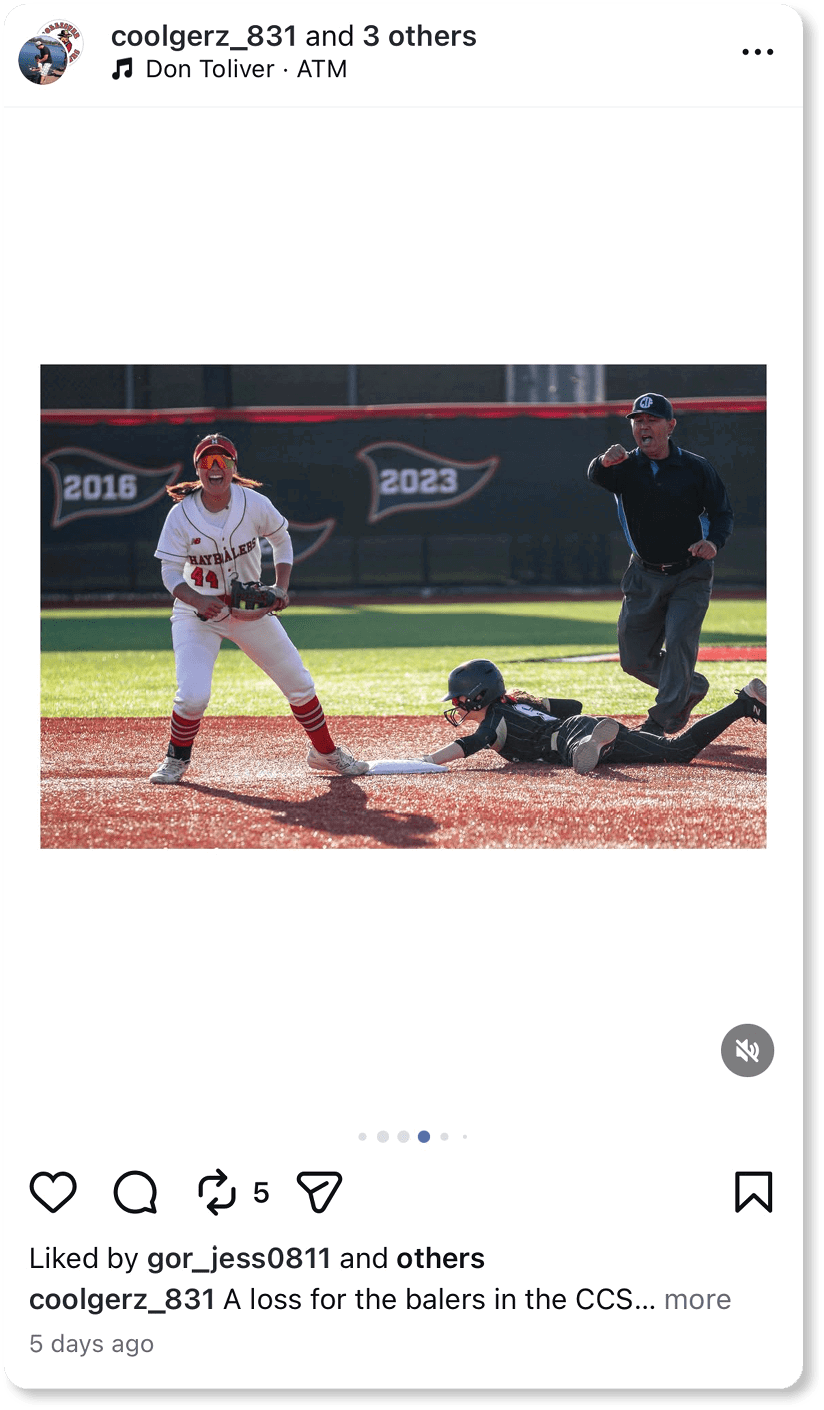Screen dimensions: 824x1410
Task: Like this post with the heart icon
Action: (53, 1192)
